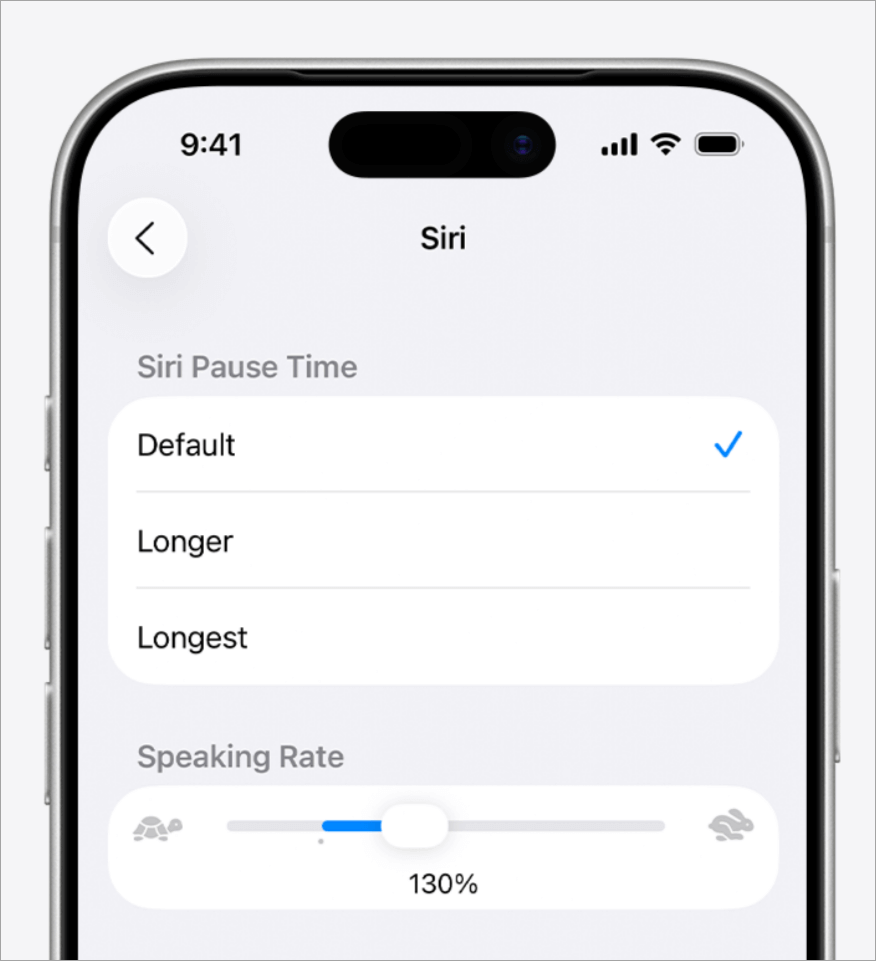Screen dimensions: 876x961
Task: Tap the Speaking Rate section label
Action: coord(240,757)
